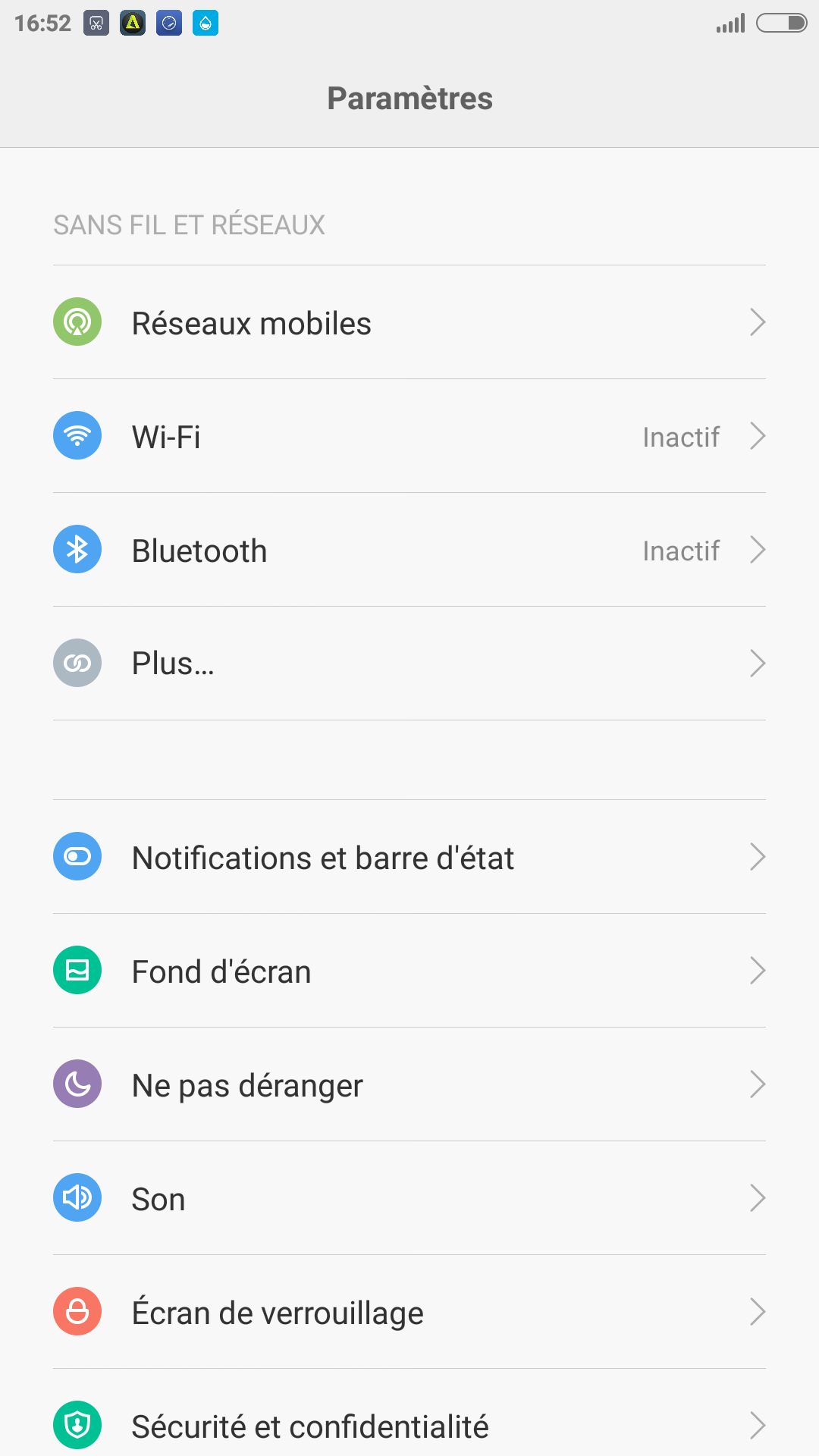
Task: Open Écran de verrouillage settings
Action: [x=409, y=1312]
